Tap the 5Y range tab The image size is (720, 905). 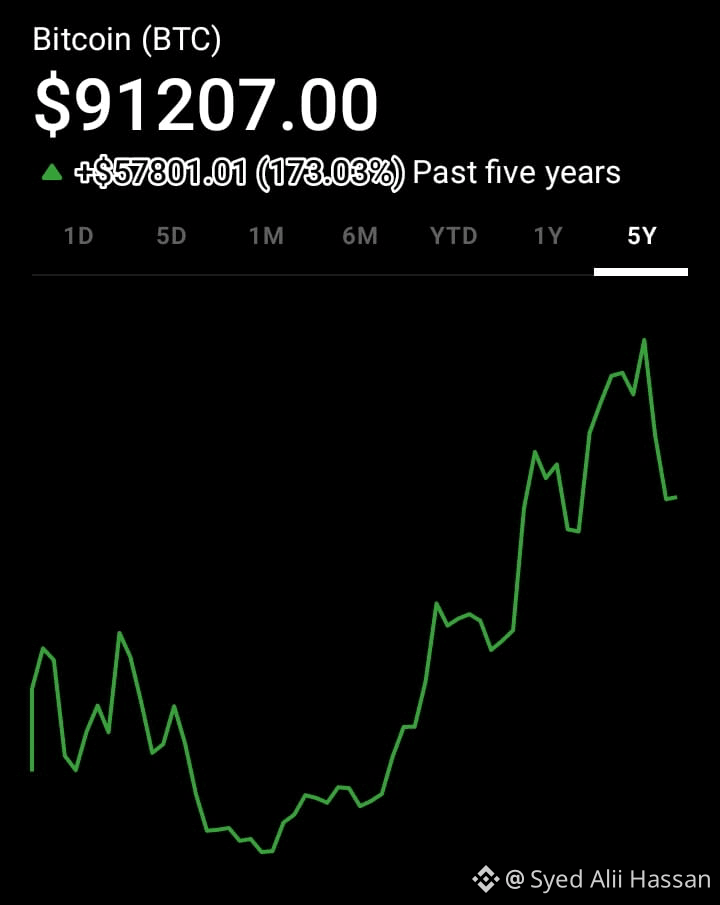[x=641, y=236]
